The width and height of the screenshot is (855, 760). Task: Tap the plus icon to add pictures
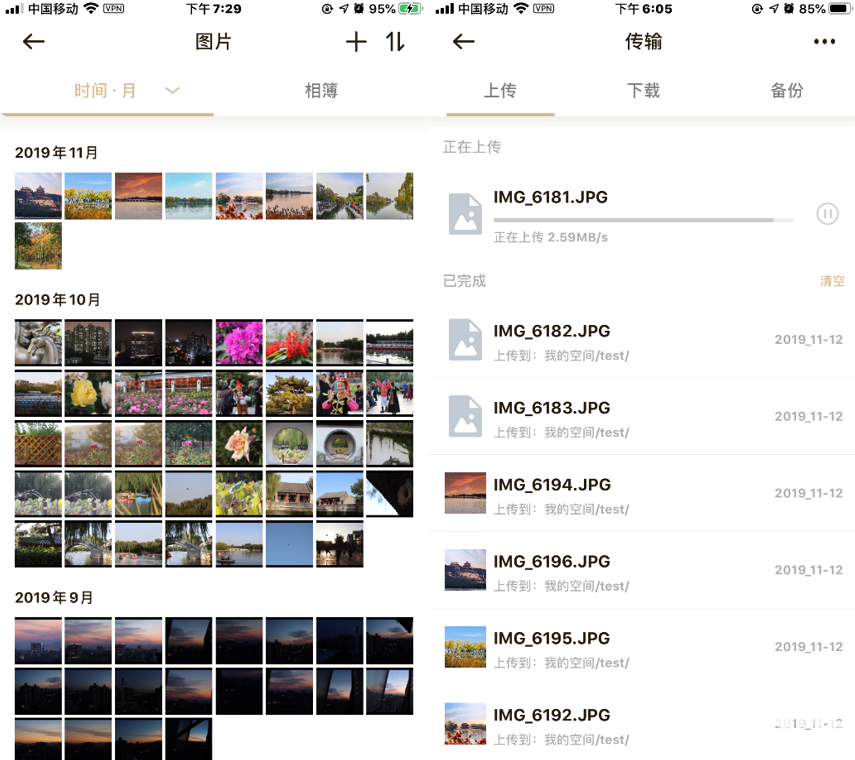[x=356, y=42]
